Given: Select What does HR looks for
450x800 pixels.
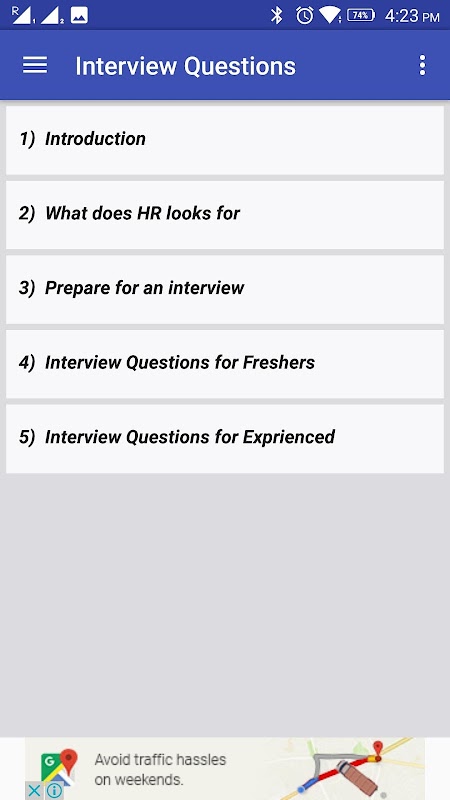Looking at the screenshot, I should coord(225,215).
